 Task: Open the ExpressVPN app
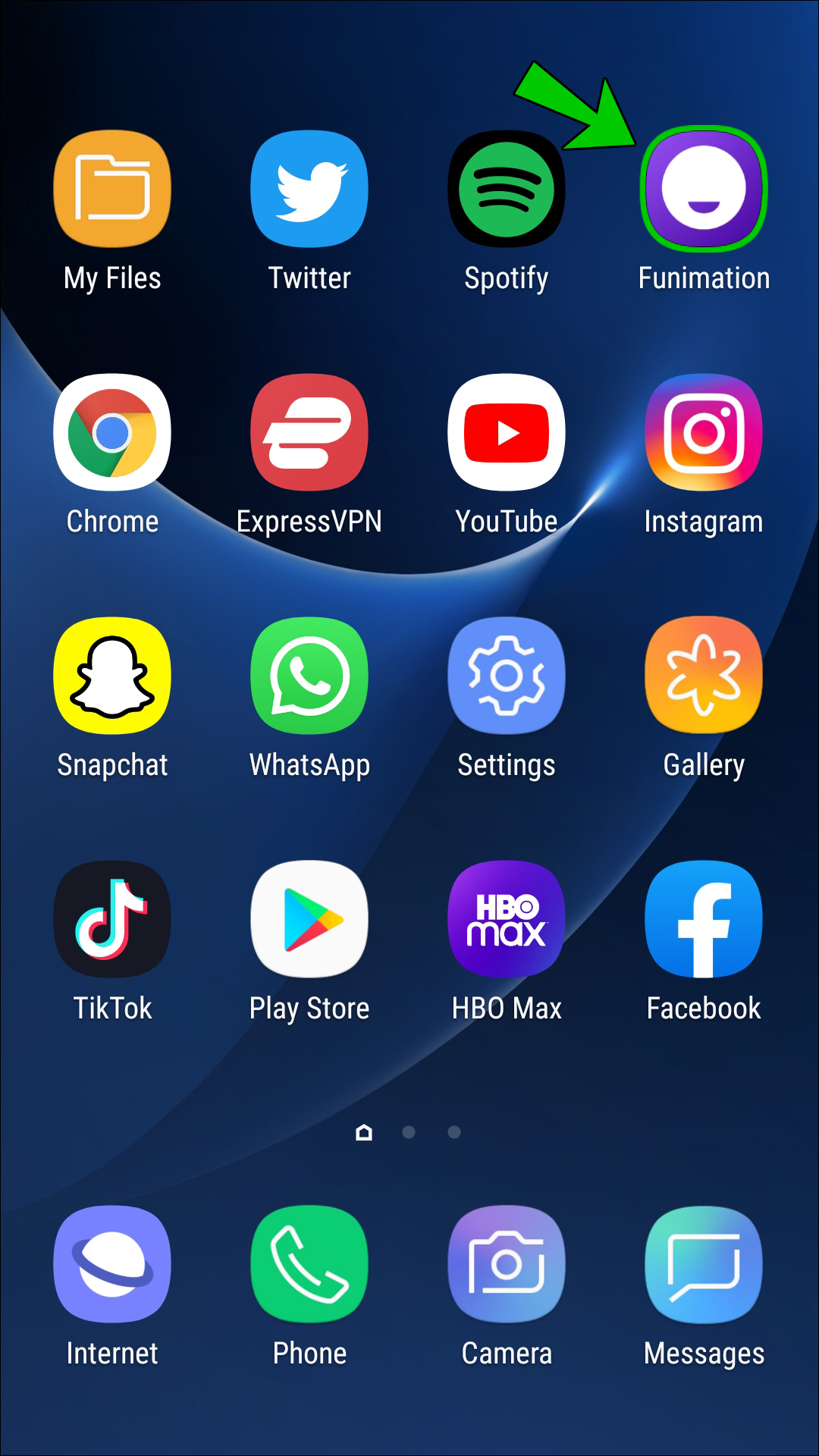coord(309,432)
